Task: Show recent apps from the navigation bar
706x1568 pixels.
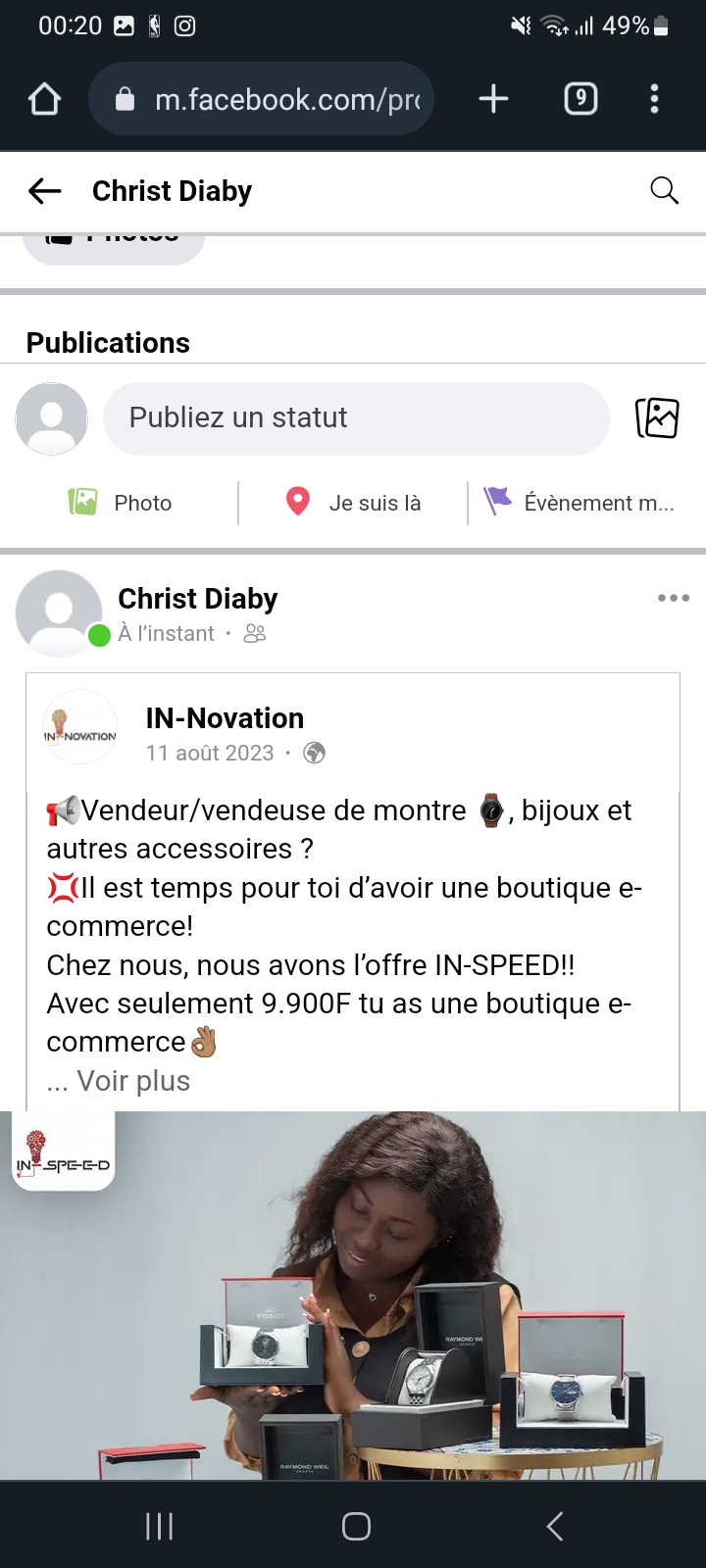Action: (159, 1526)
